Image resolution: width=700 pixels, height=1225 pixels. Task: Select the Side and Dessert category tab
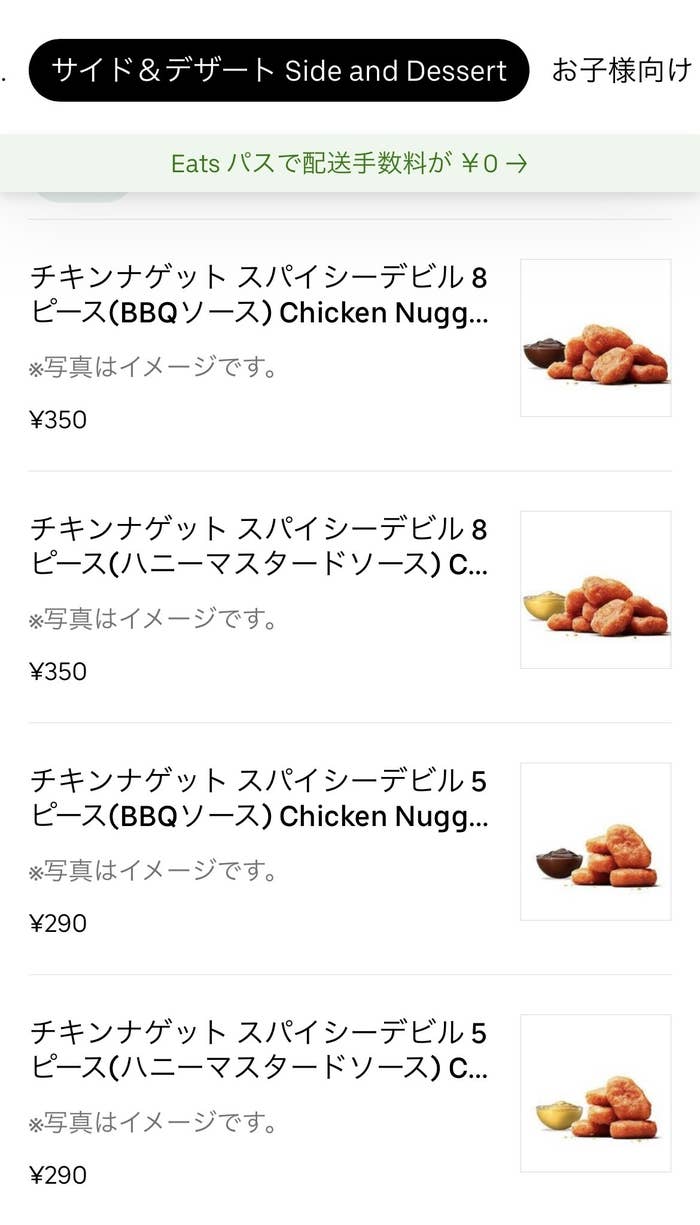click(278, 71)
